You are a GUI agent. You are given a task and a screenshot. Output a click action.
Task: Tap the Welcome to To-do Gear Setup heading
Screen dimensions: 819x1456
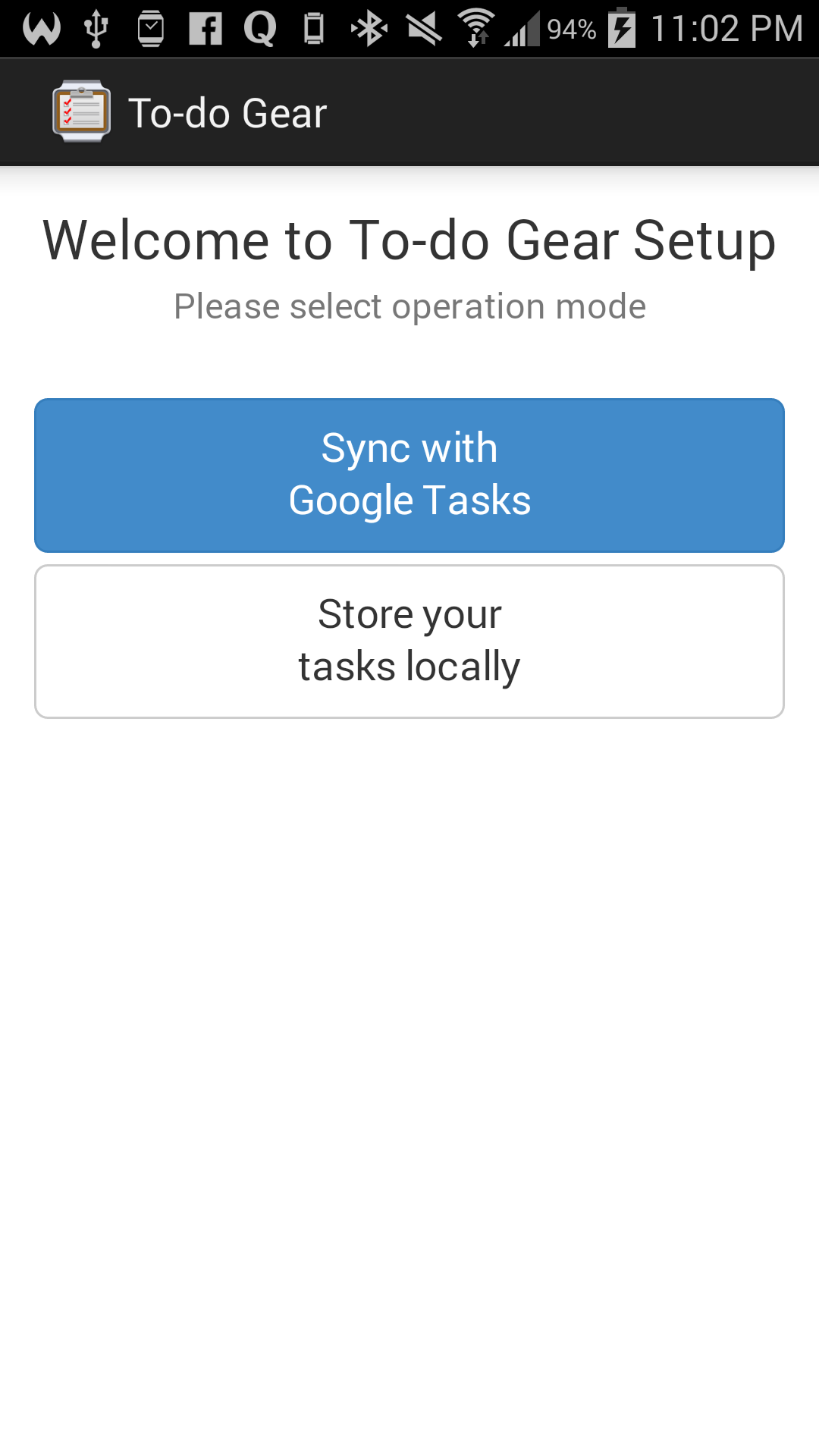click(x=409, y=240)
